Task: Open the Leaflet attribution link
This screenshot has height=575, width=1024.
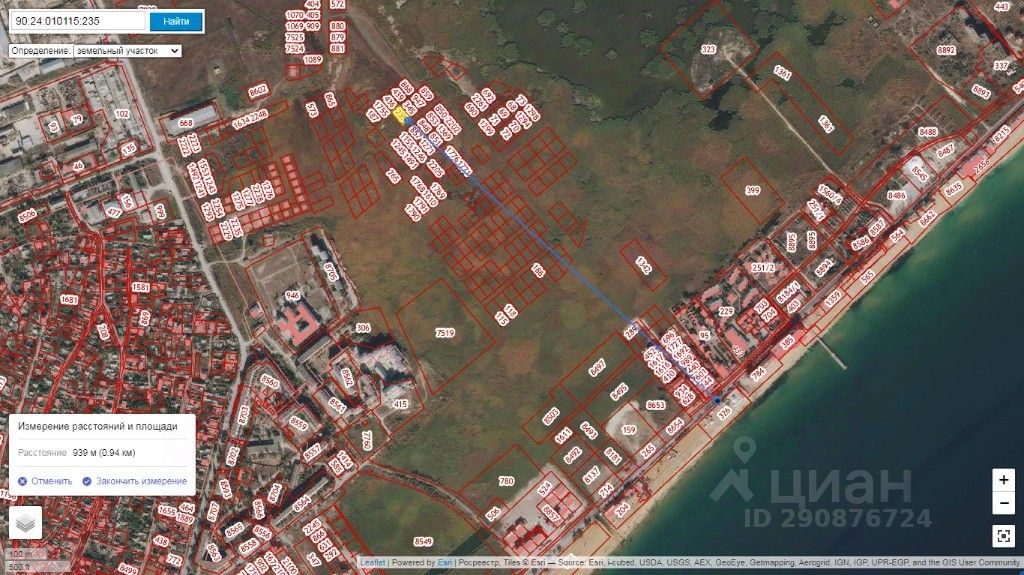Action: (x=372, y=563)
